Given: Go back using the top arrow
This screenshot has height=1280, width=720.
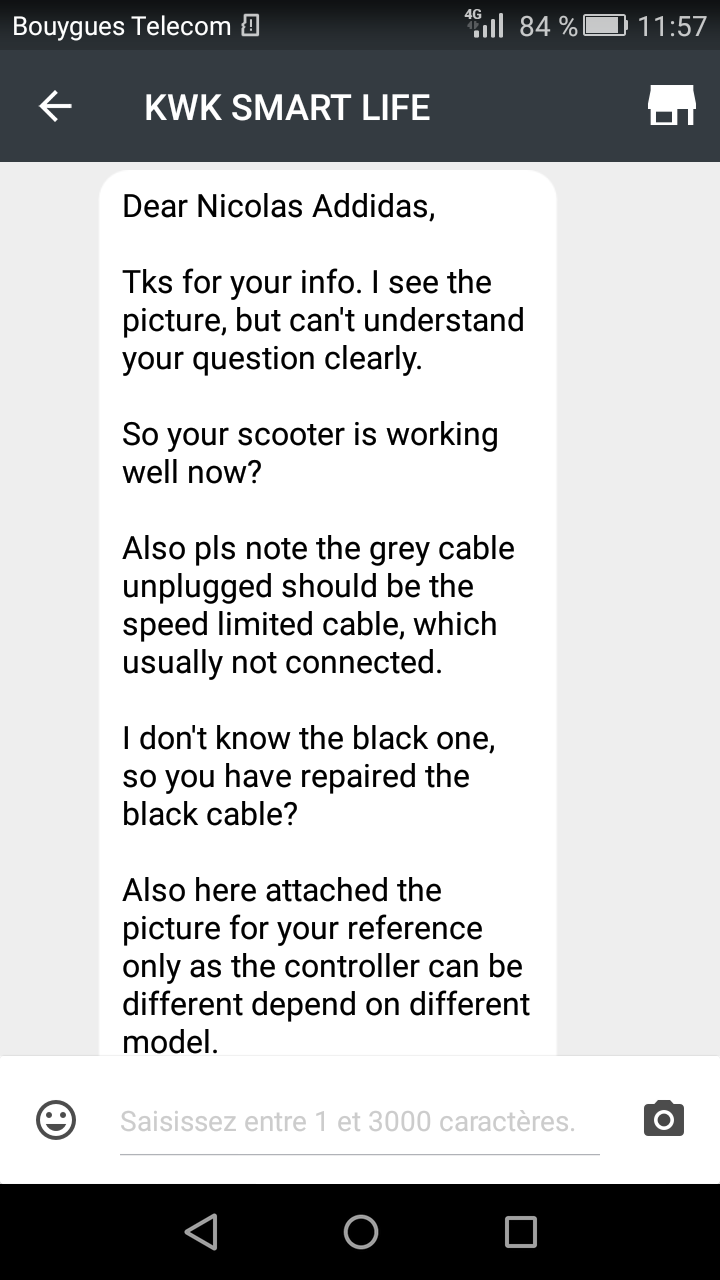Looking at the screenshot, I should pos(55,106).
